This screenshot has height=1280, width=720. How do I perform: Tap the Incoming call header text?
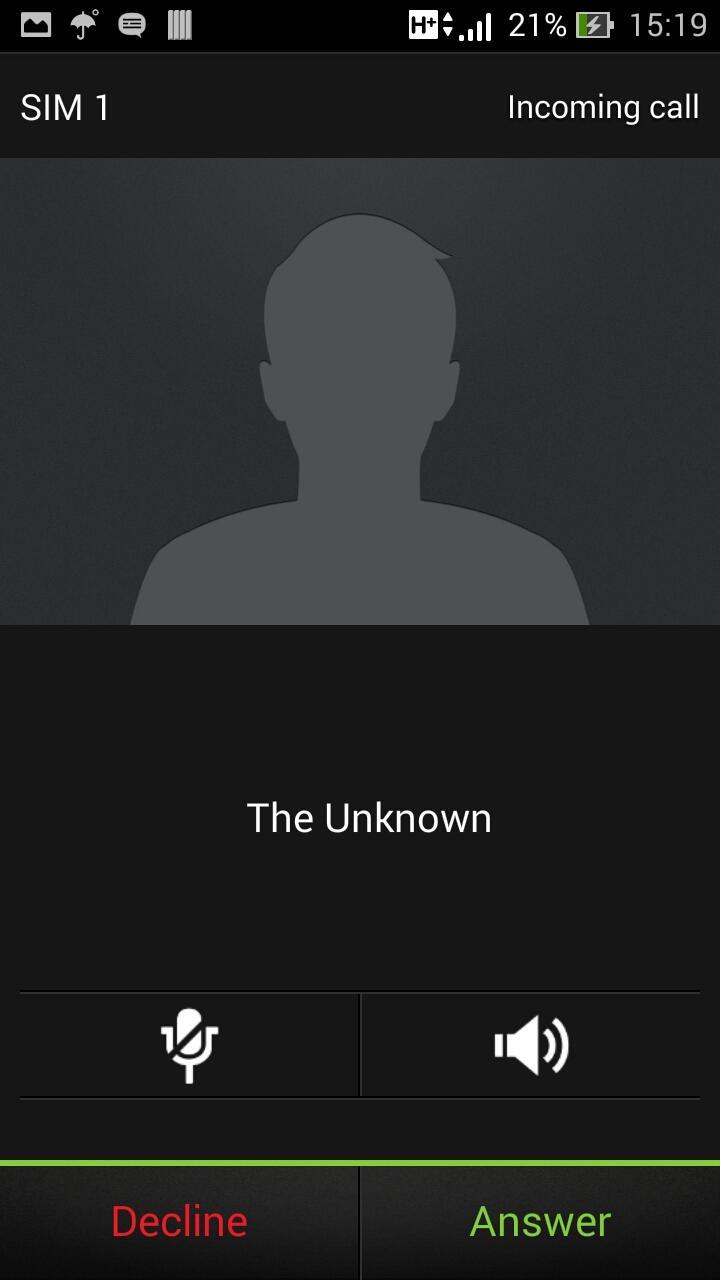coord(603,106)
